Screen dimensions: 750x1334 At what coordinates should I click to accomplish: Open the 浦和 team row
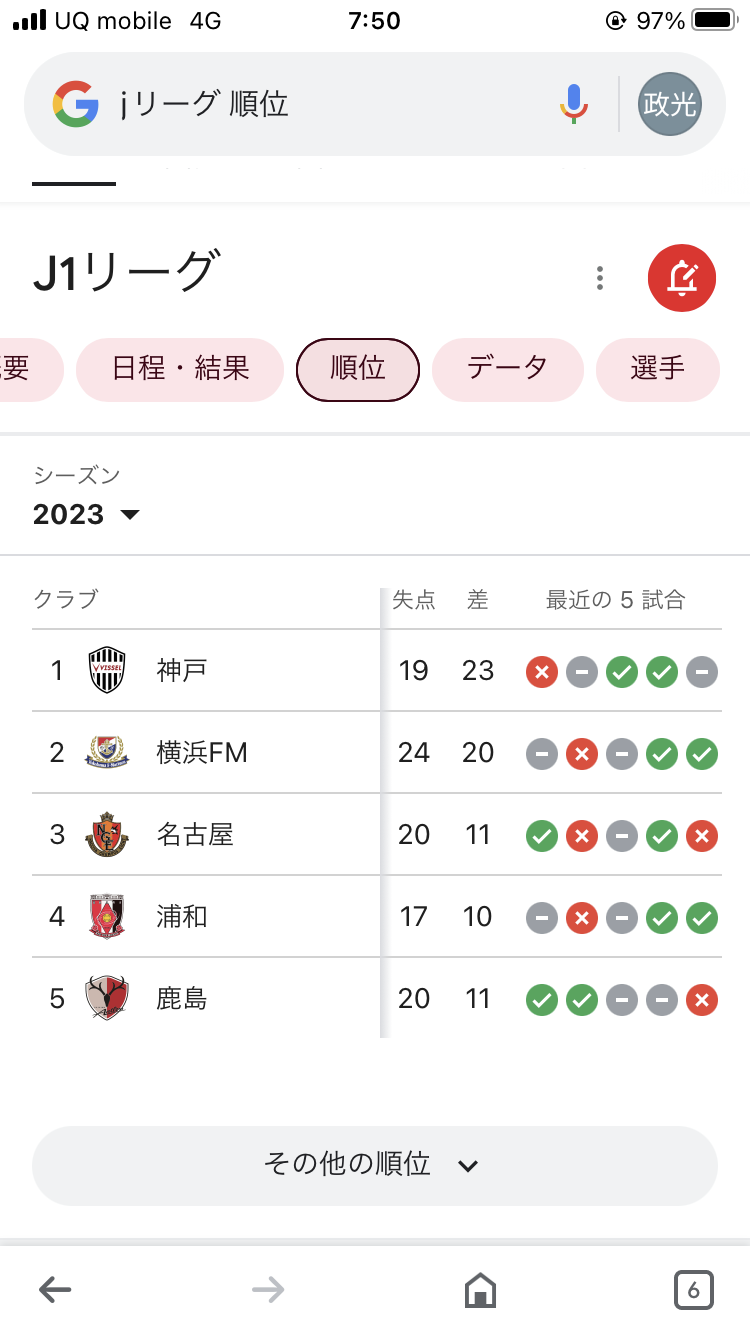(x=182, y=916)
